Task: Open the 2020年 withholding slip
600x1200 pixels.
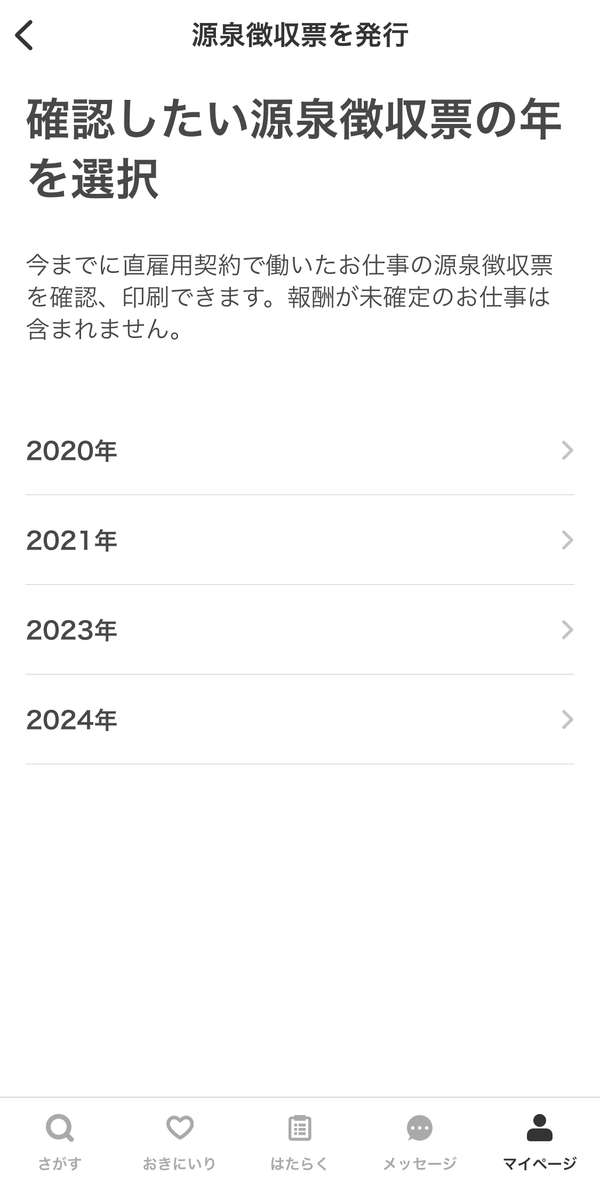Action: (300, 450)
